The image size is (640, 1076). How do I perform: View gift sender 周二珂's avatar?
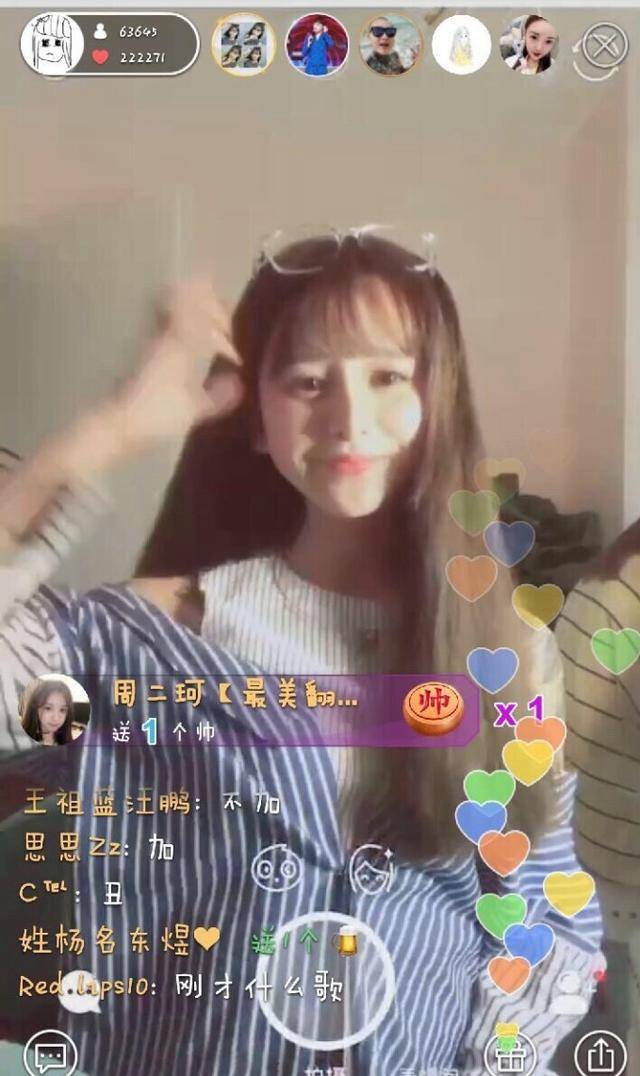[55, 709]
